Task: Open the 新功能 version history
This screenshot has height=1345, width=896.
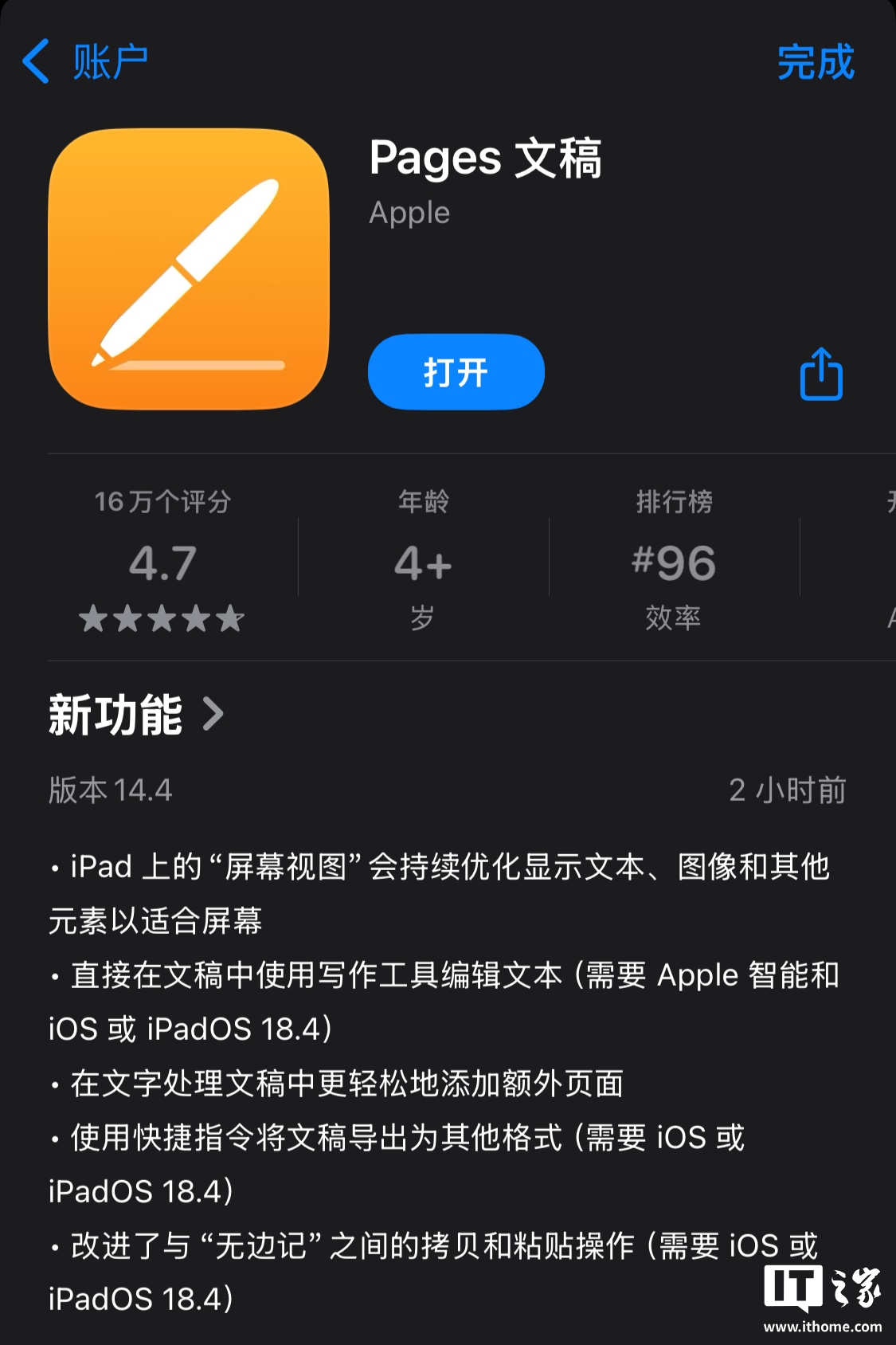Action: (135, 714)
